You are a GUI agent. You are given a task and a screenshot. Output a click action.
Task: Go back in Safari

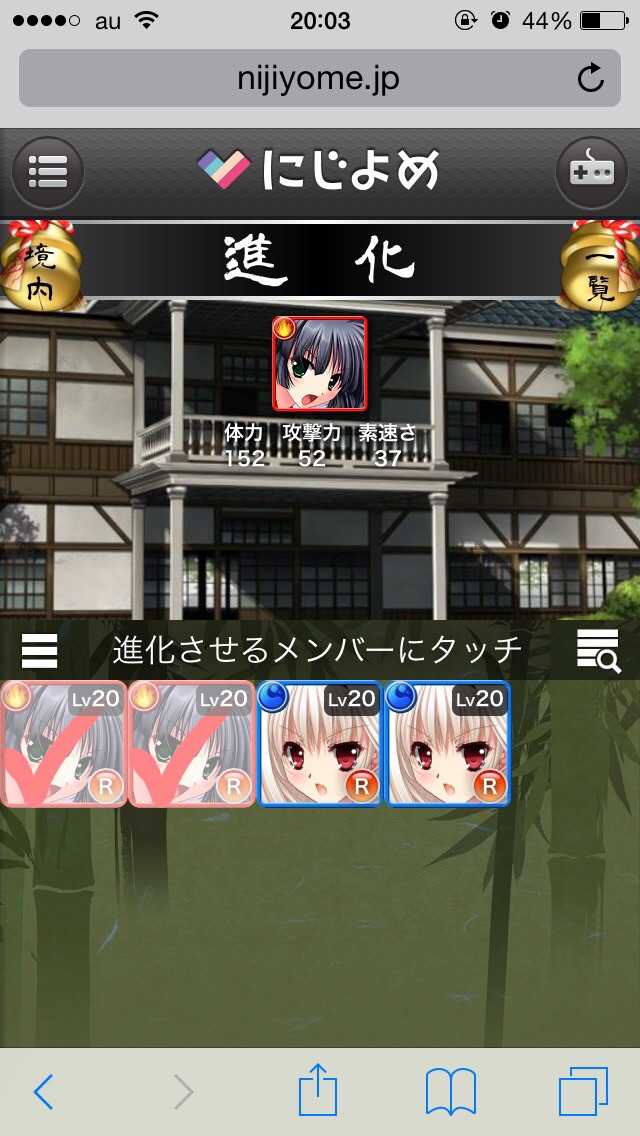(x=43, y=1092)
